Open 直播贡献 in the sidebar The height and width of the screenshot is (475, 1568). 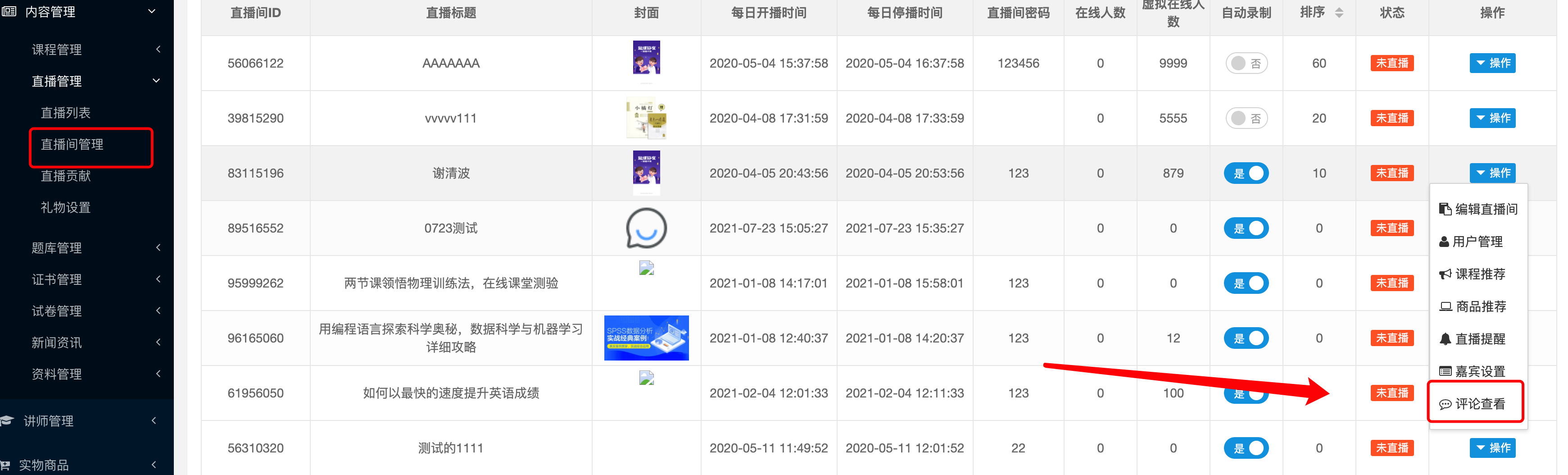pos(66,176)
